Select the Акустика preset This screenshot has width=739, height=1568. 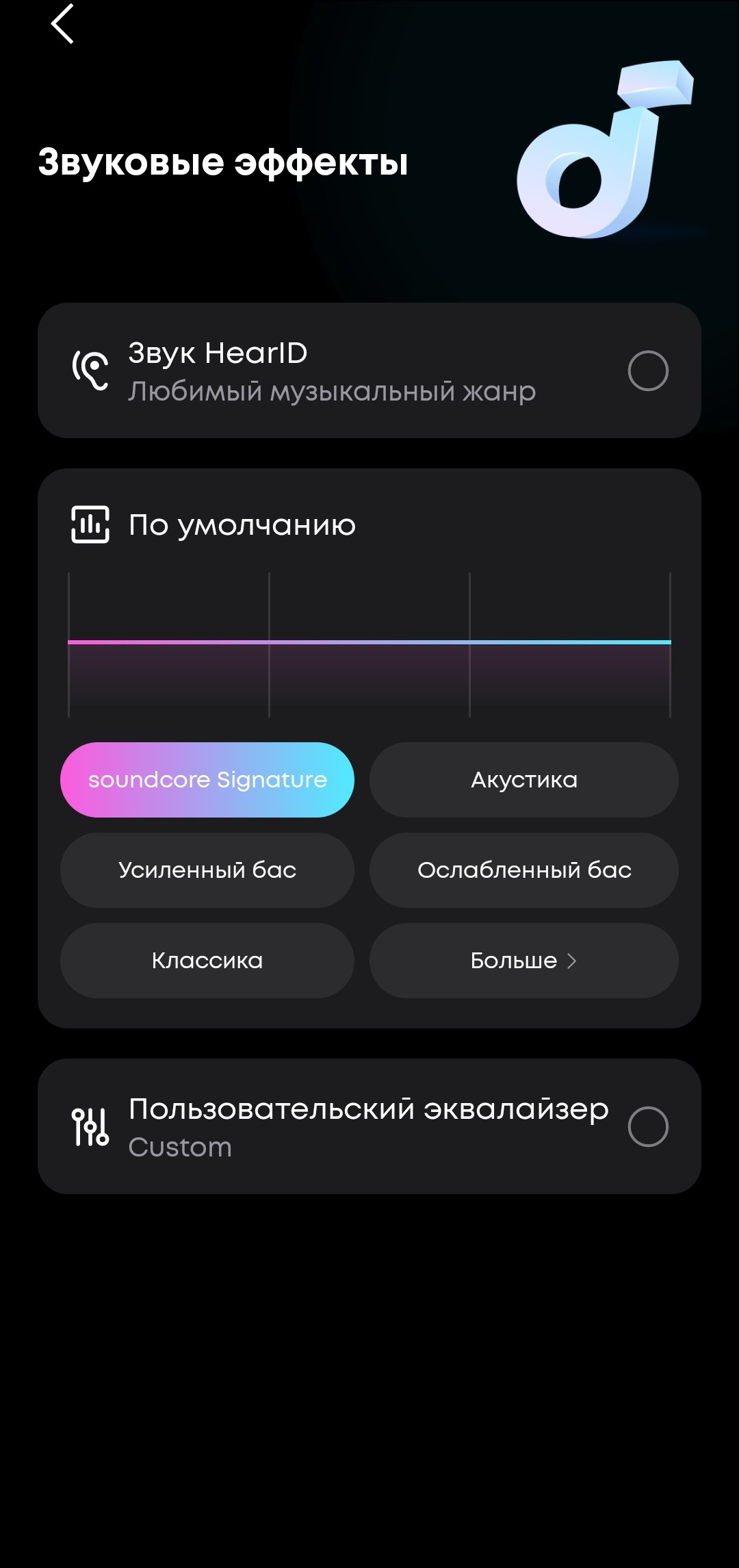click(523, 780)
